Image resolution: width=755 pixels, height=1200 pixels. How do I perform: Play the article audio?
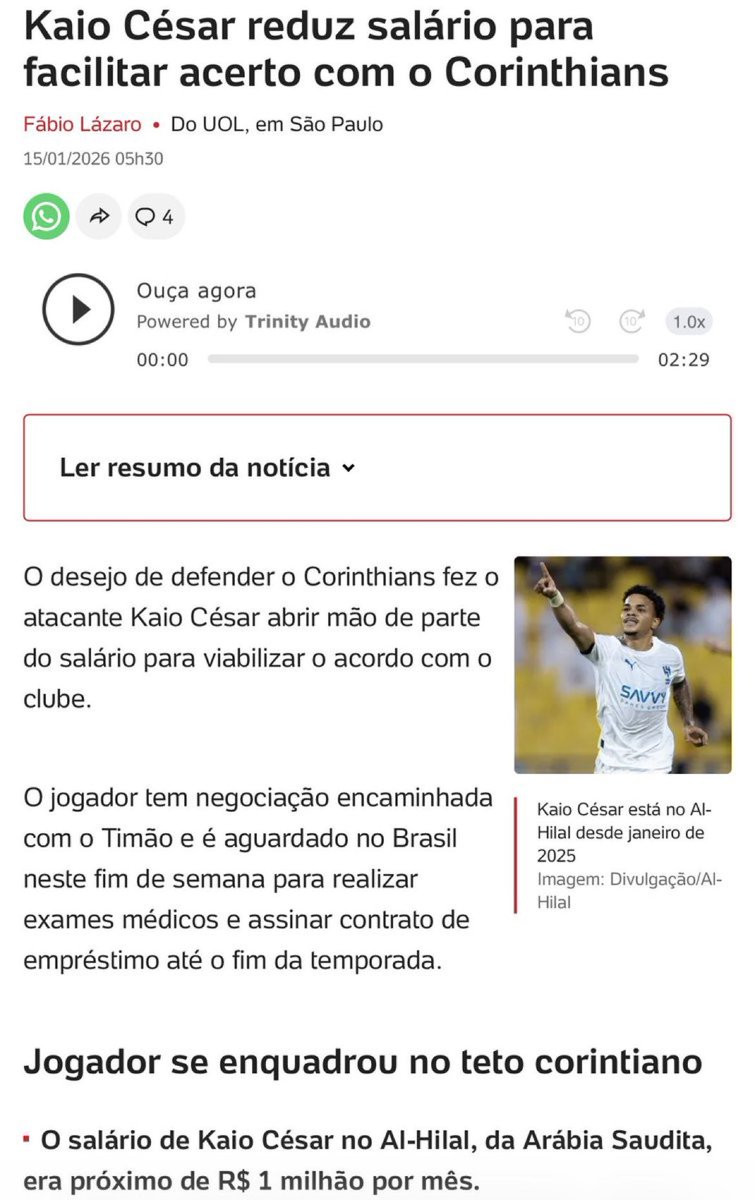[78, 309]
